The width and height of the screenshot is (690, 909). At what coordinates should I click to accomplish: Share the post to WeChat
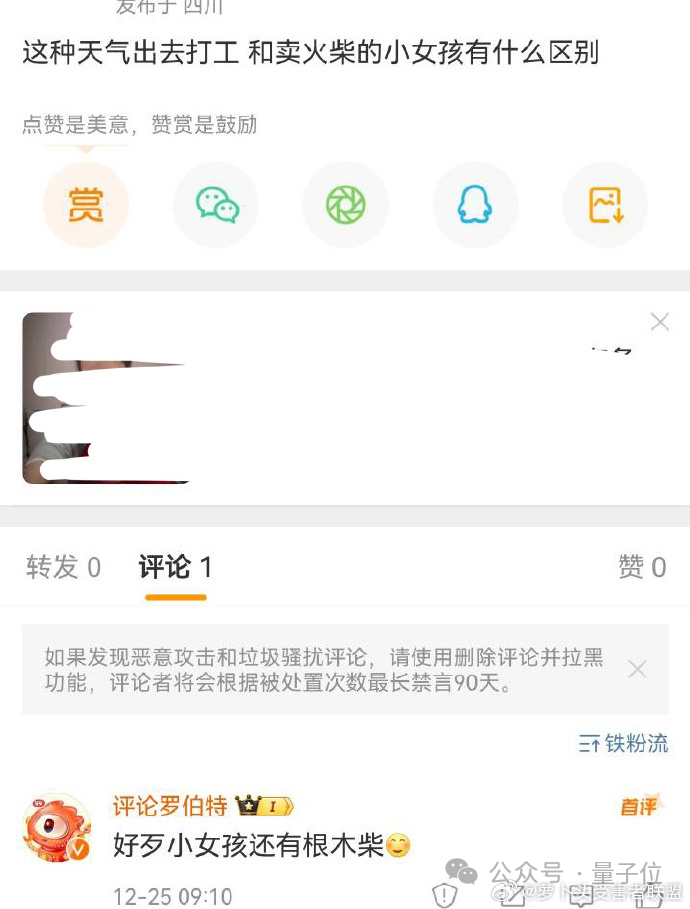coord(216,205)
